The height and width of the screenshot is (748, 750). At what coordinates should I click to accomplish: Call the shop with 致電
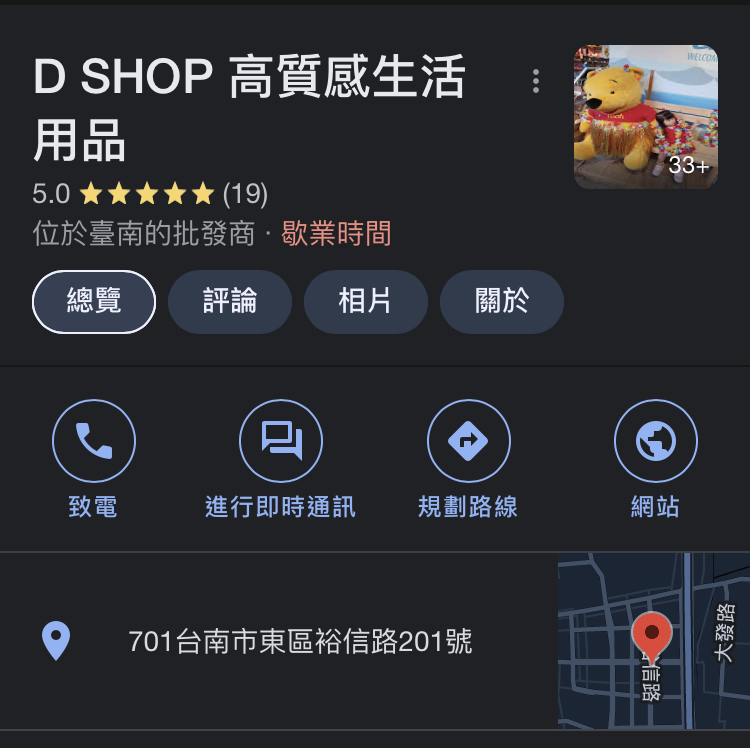pyautogui.click(x=93, y=441)
